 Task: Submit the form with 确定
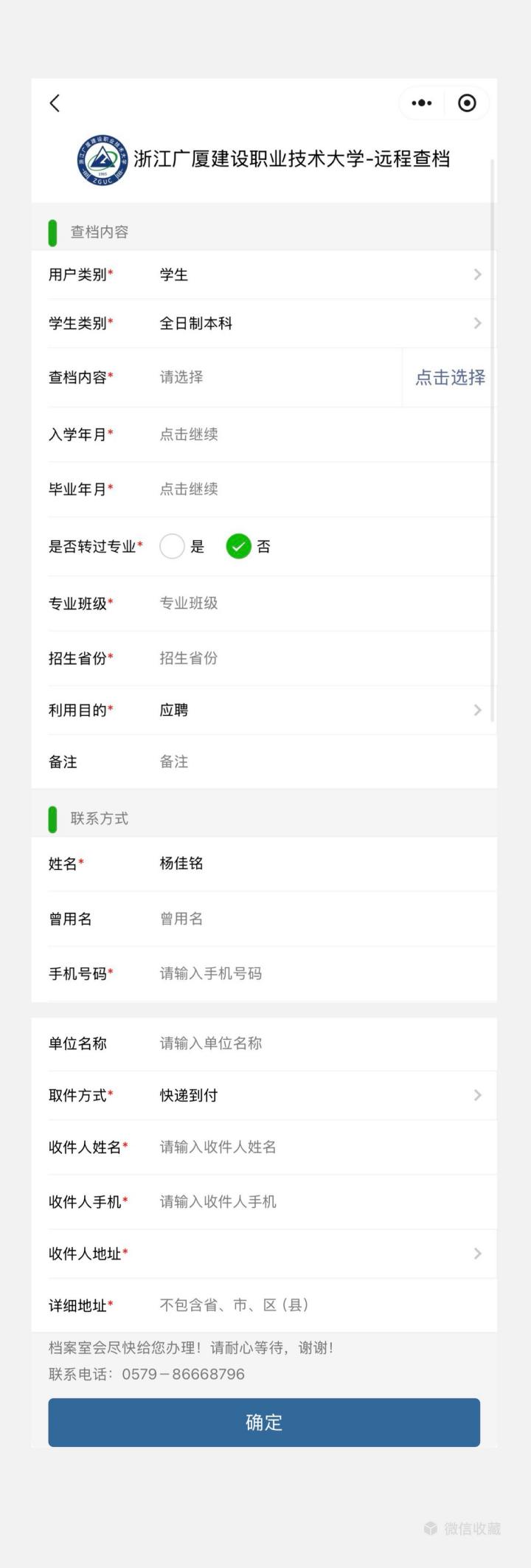coord(264,1422)
